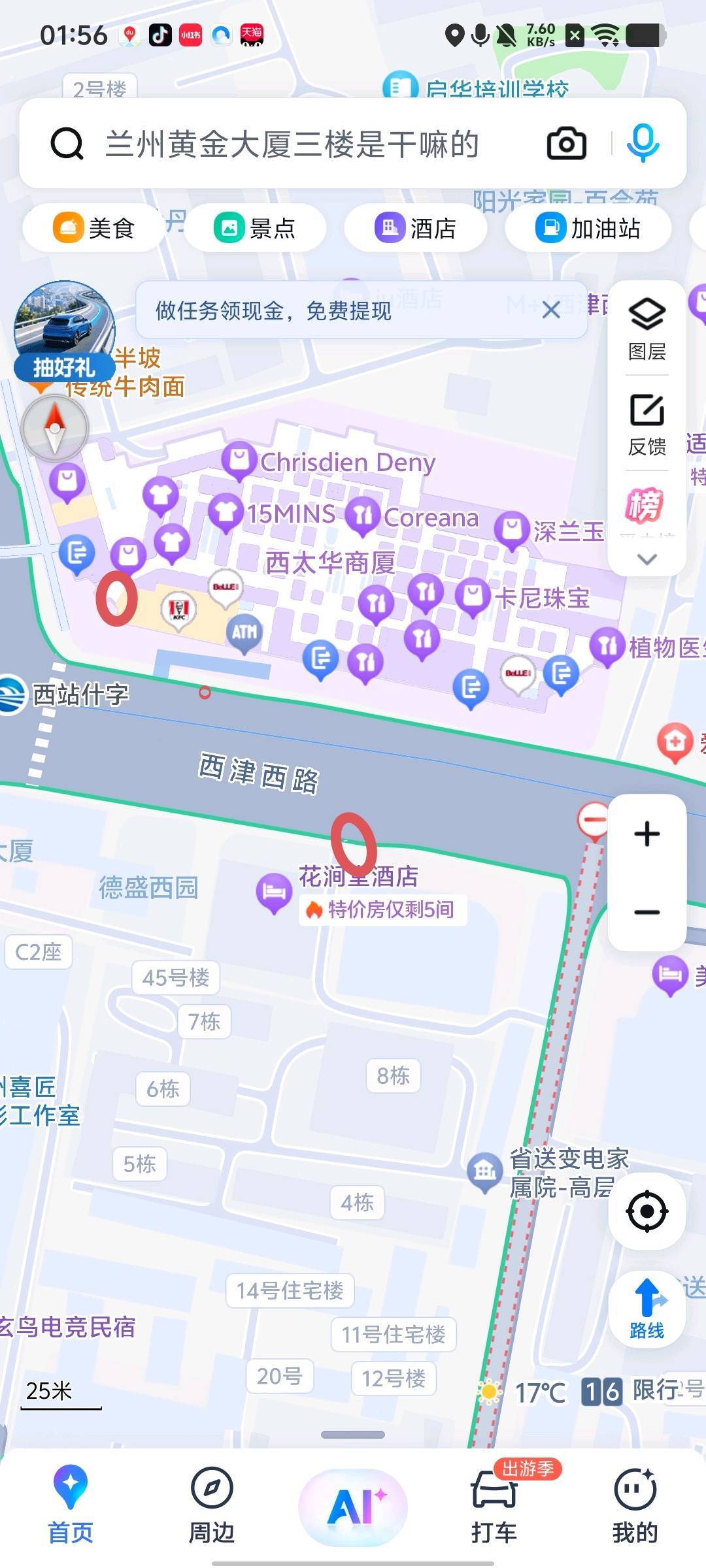The image size is (706, 1568).
Task: Select the 酒店 category chip
Action: [415, 228]
